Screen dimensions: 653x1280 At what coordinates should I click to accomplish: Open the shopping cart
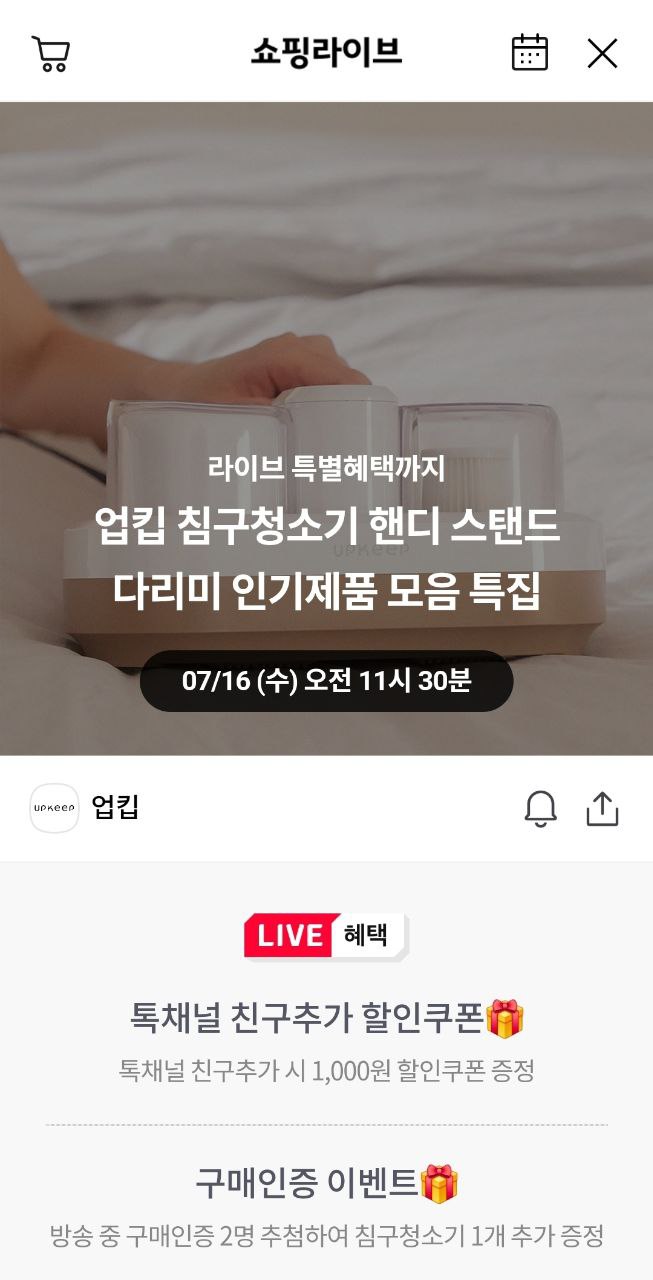(x=50, y=53)
